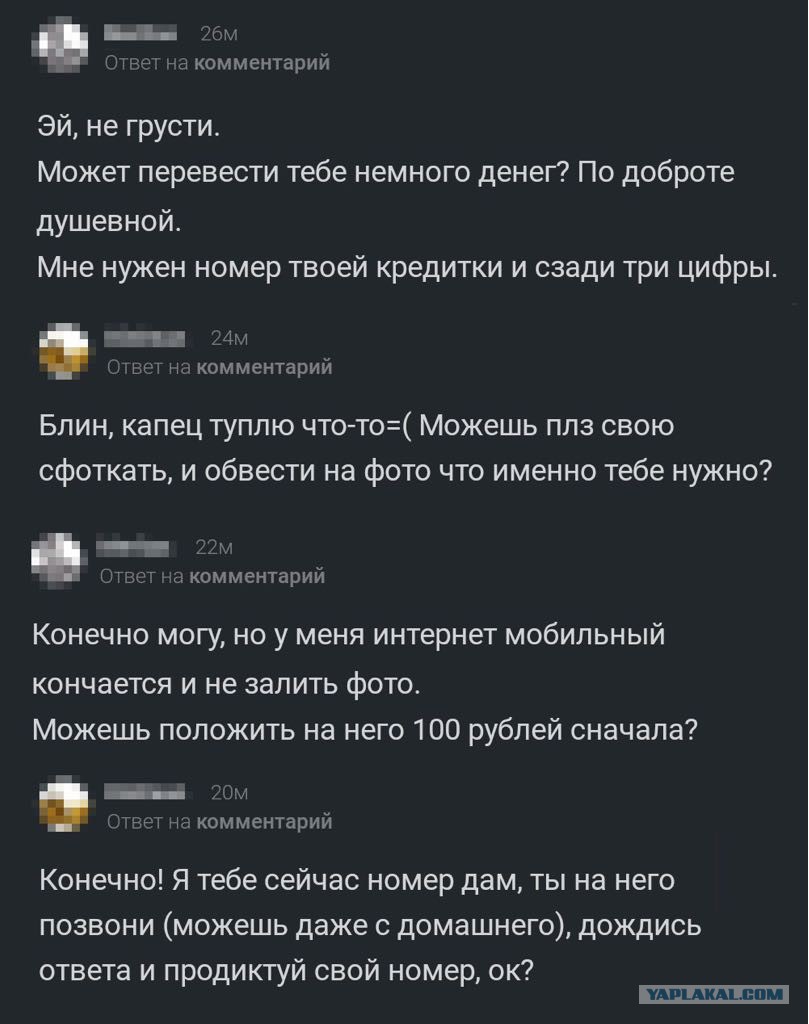Open the 'Ответ на комментарий' link on the 24м comment
This screenshot has width=809, height=1024.
point(219,367)
